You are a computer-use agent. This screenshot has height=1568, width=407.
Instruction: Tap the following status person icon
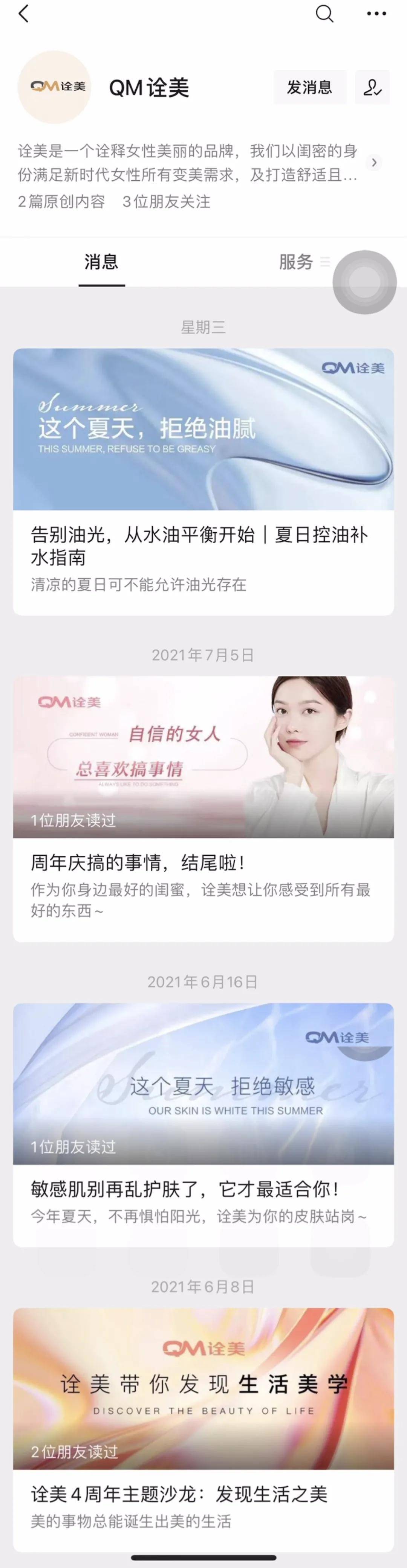click(372, 87)
